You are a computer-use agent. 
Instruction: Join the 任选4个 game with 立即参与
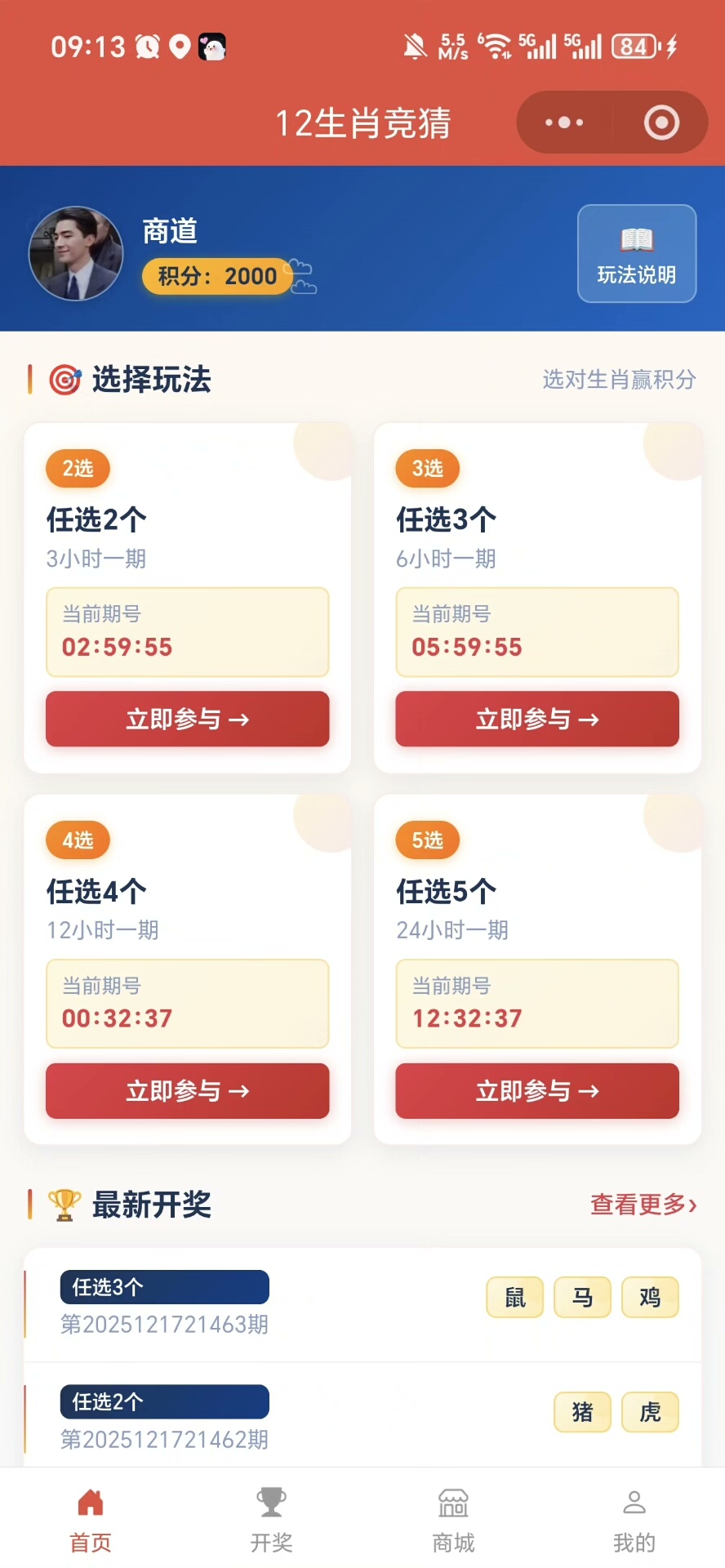point(187,1090)
